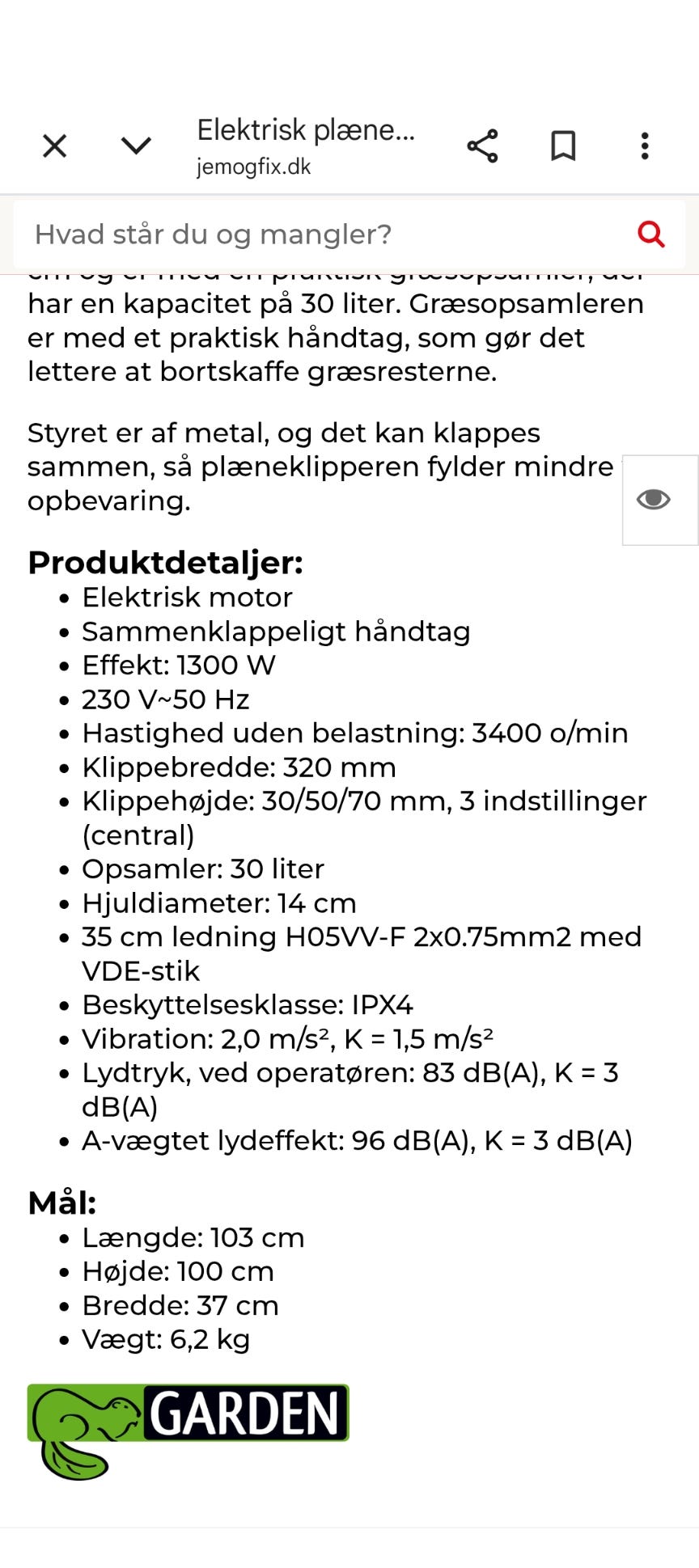Dismiss the page with the X icon
This screenshot has height=1568, width=699.
[x=53, y=146]
